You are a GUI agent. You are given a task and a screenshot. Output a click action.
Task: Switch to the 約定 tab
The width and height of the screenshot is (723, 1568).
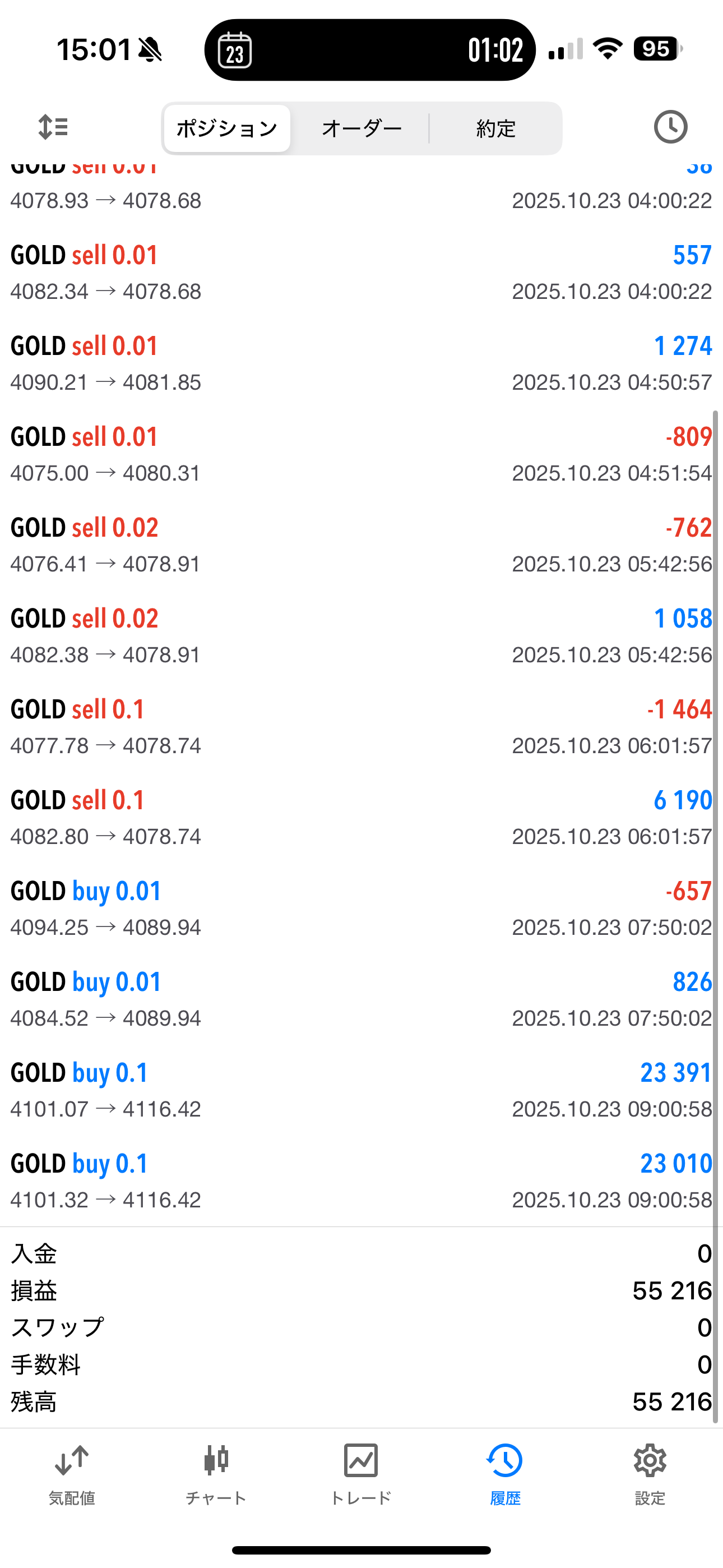pos(496,128)
